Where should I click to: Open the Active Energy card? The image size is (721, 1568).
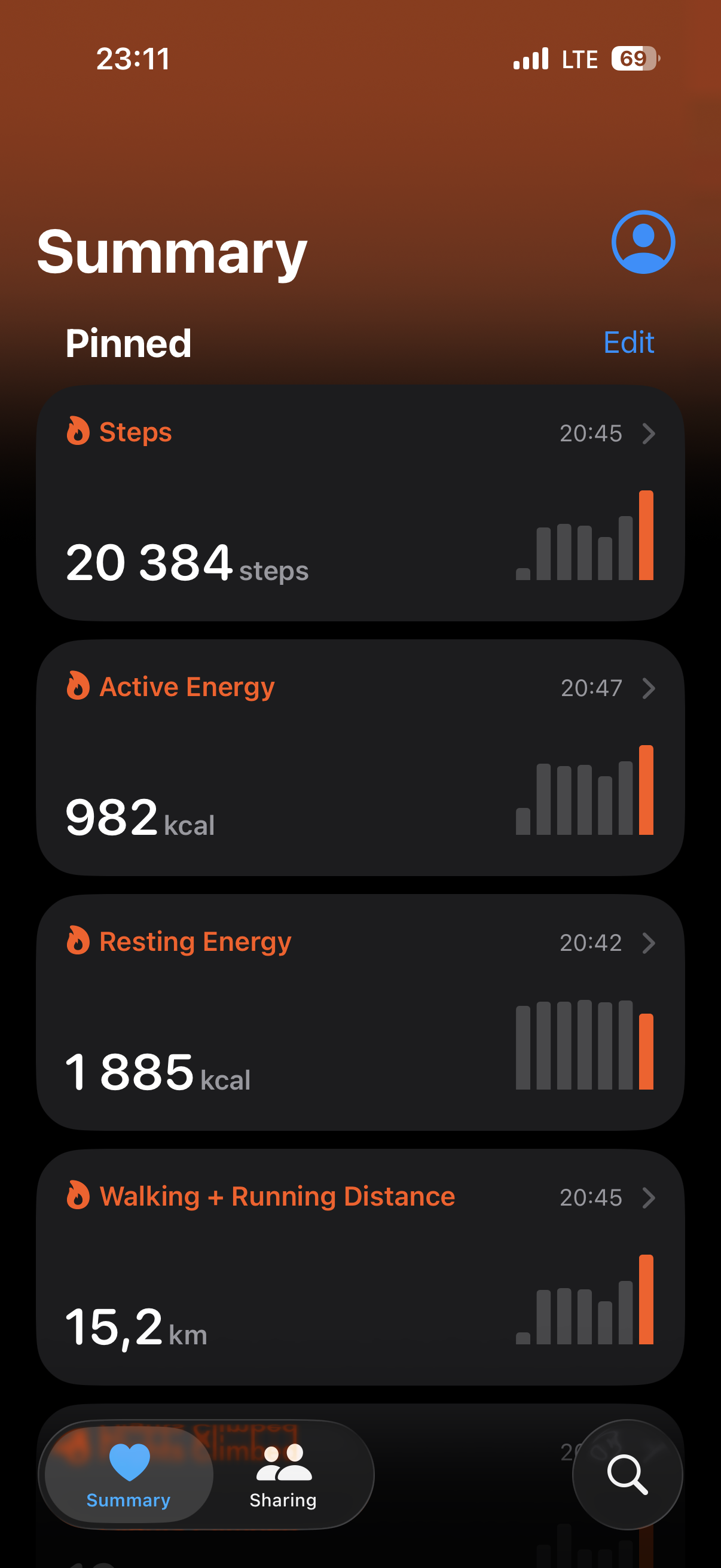[x=360, y=758]
